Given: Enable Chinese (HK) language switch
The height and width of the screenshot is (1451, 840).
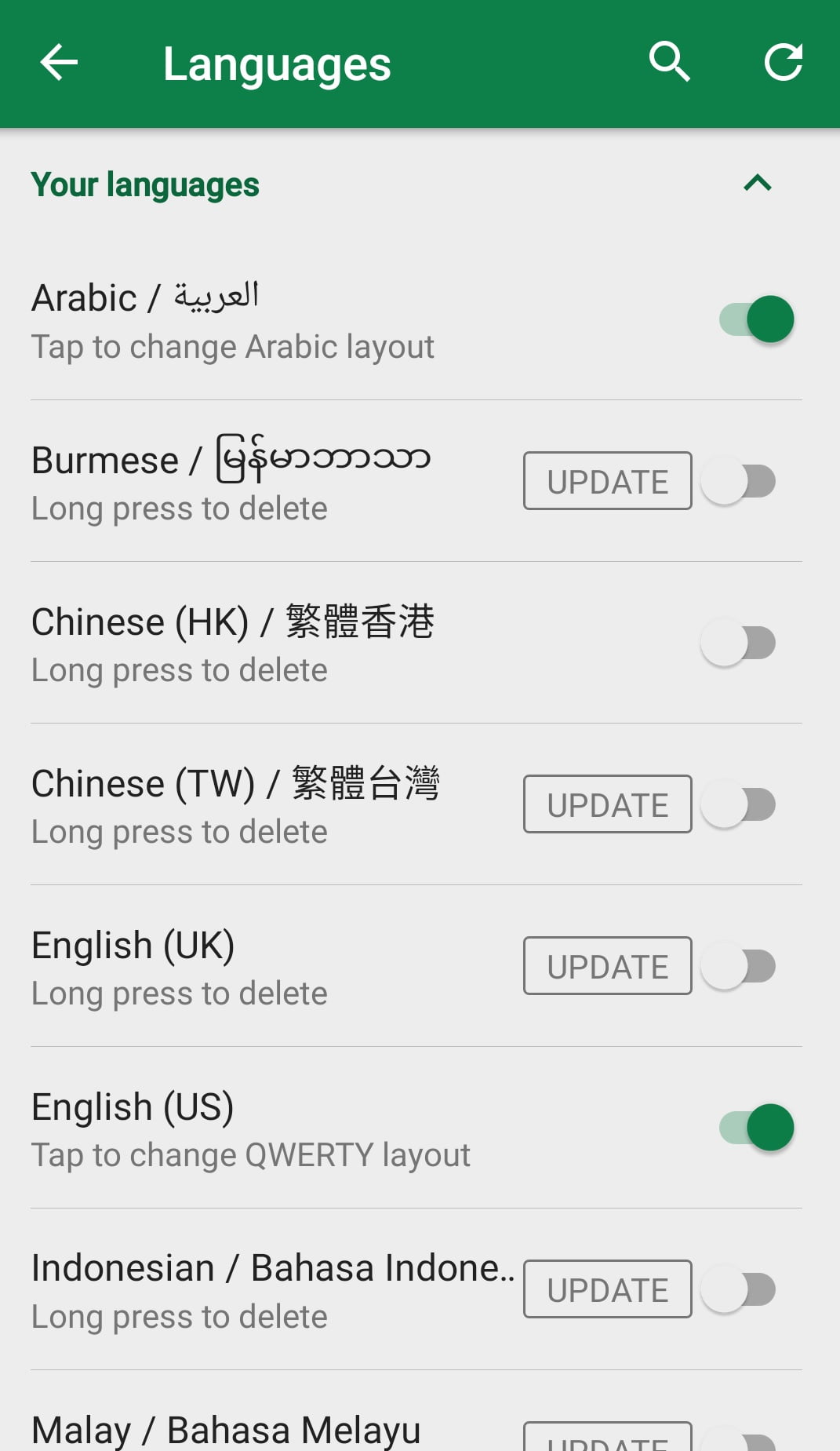Looking at the screenshot, I should 739,643.
